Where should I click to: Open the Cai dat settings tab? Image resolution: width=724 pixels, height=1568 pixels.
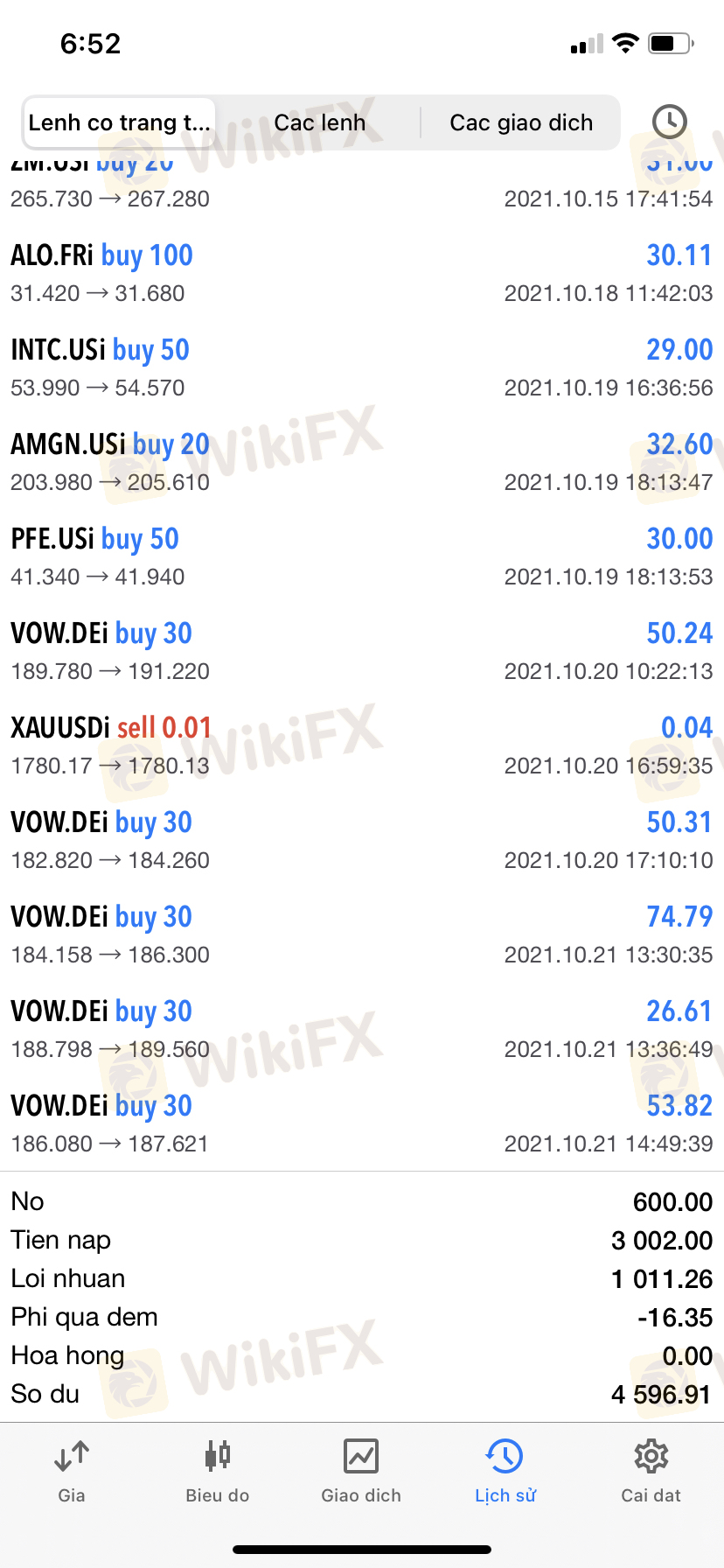point(651,1472)
